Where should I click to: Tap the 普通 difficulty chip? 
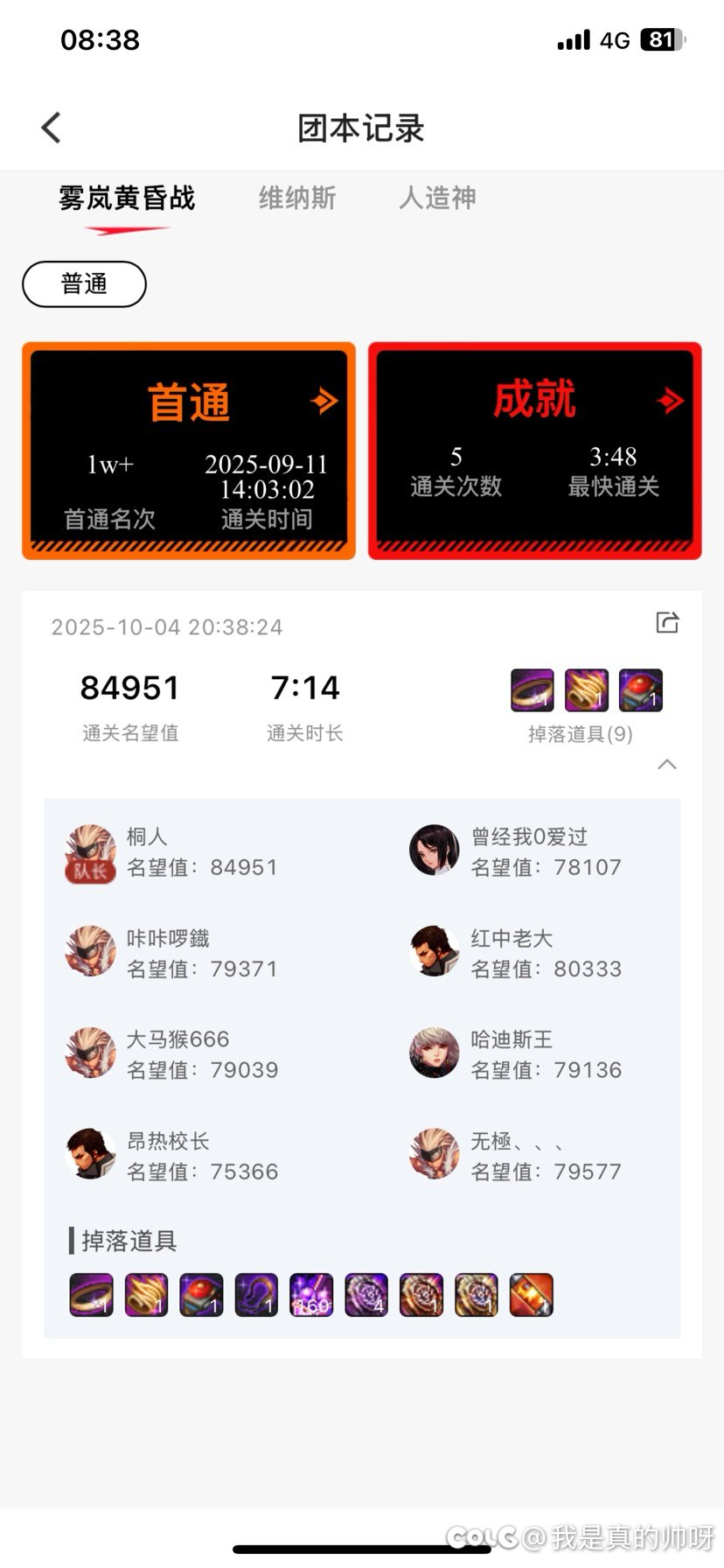[x=84, y=284]
